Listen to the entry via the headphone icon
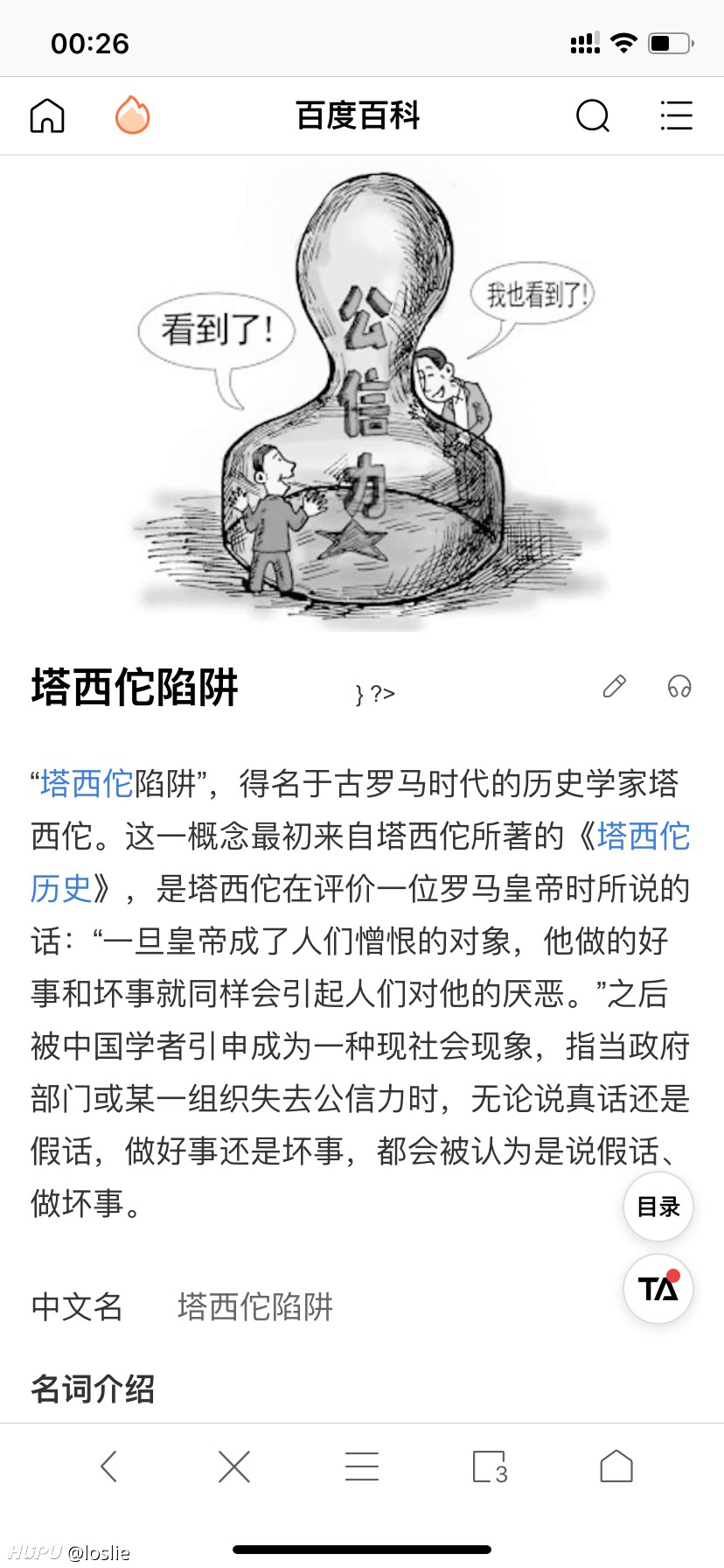Viewport: 724px width, 1568px height. (x=679, y=687)
